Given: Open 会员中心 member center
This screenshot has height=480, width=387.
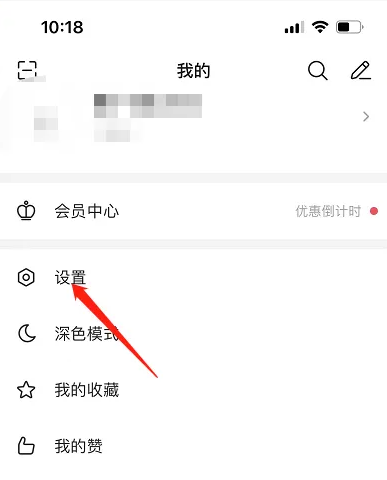Looking at the screenshot, I should pos(193,211).
